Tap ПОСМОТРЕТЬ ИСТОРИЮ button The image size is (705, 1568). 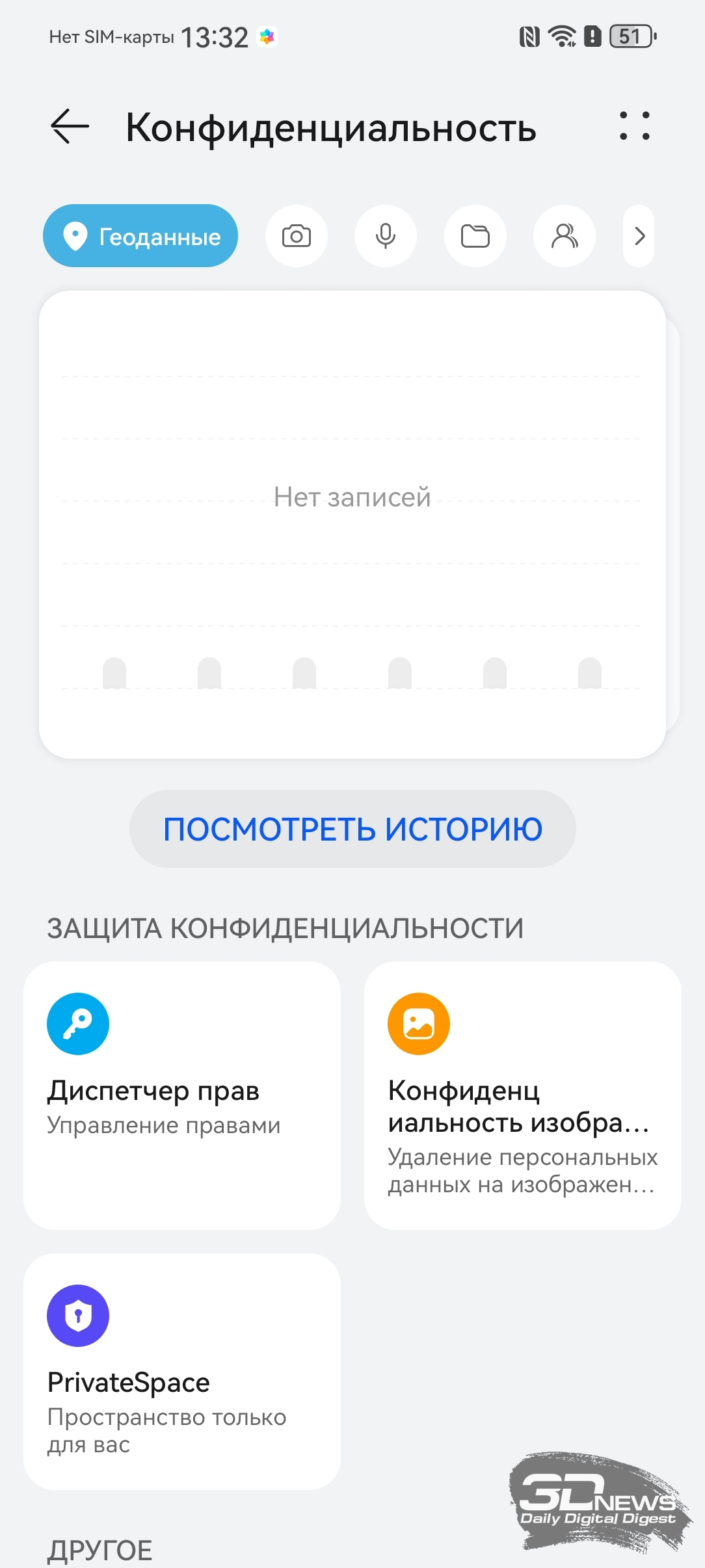(352, 829)
